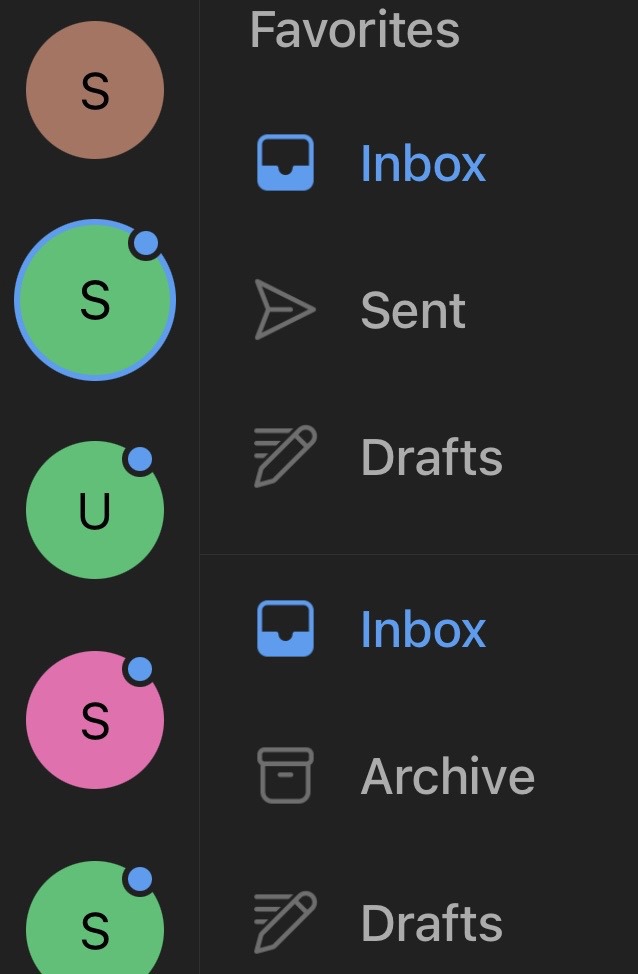Switch to the brown S account avatar
The image size is (638, 974).
coord(95,90)
